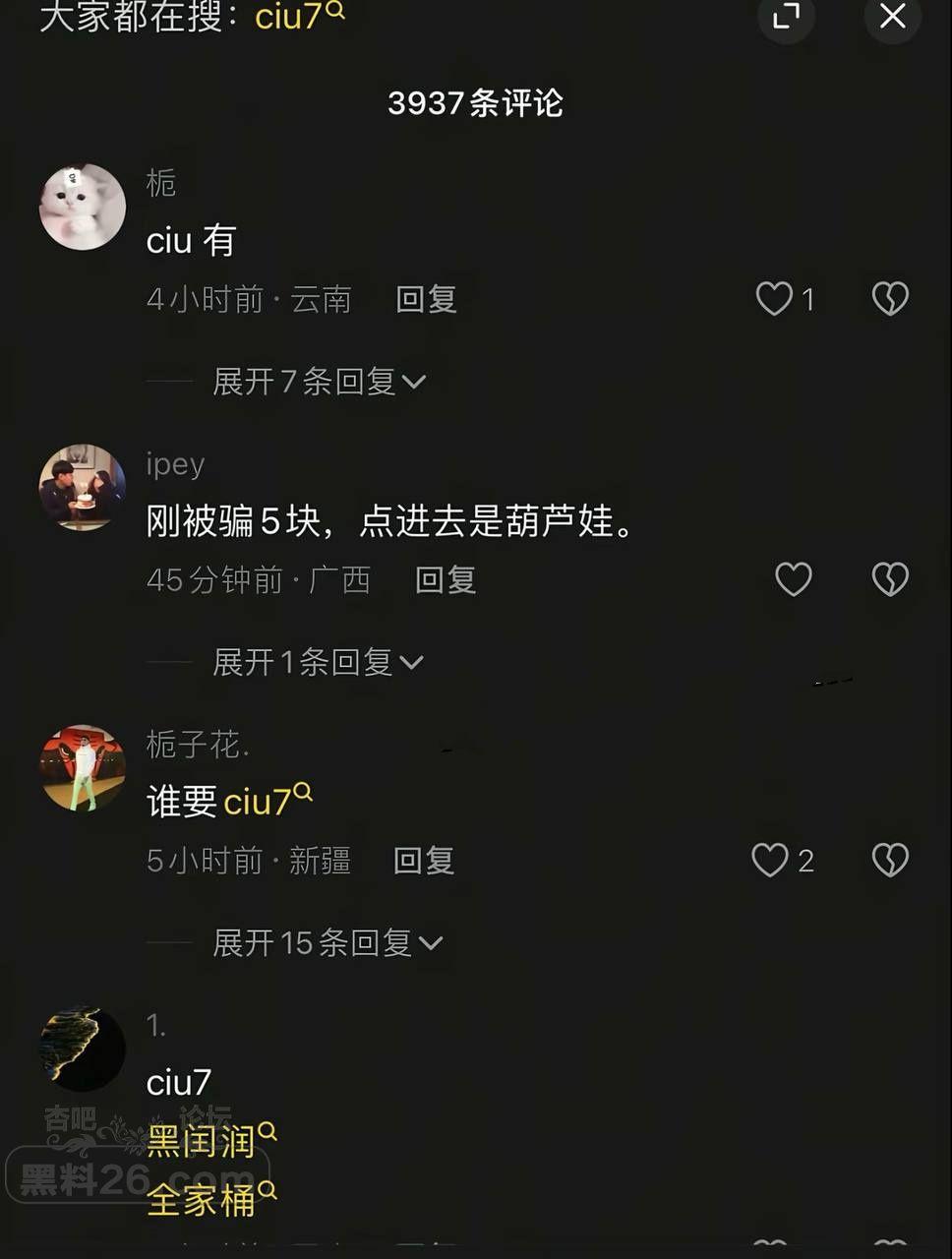The width and height of the screenshot is (952, 1259).
Task: Search trending term ciu7 at top
Action: click(298, 16)
